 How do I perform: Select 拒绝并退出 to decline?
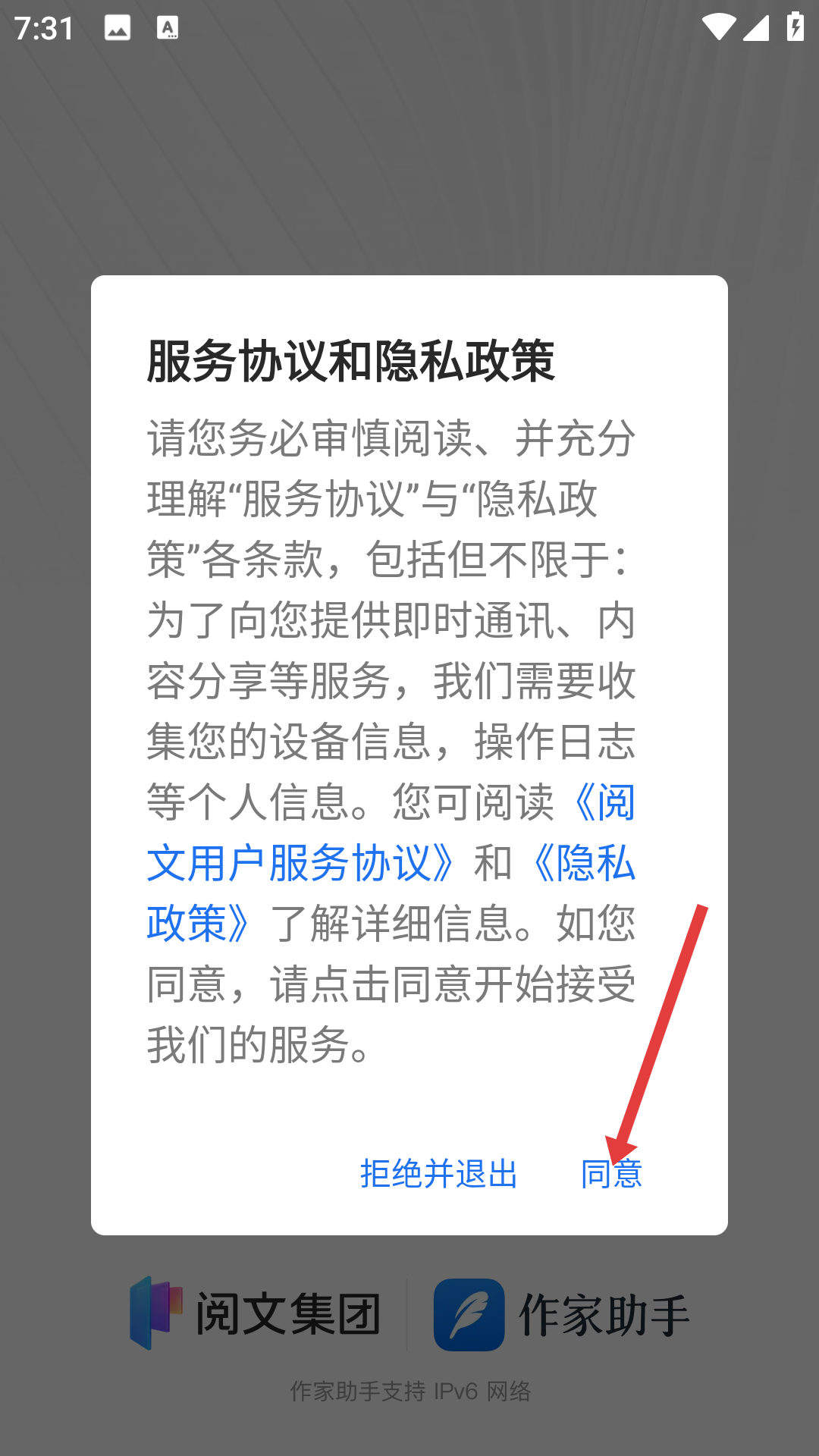(x=438, y=1174)
